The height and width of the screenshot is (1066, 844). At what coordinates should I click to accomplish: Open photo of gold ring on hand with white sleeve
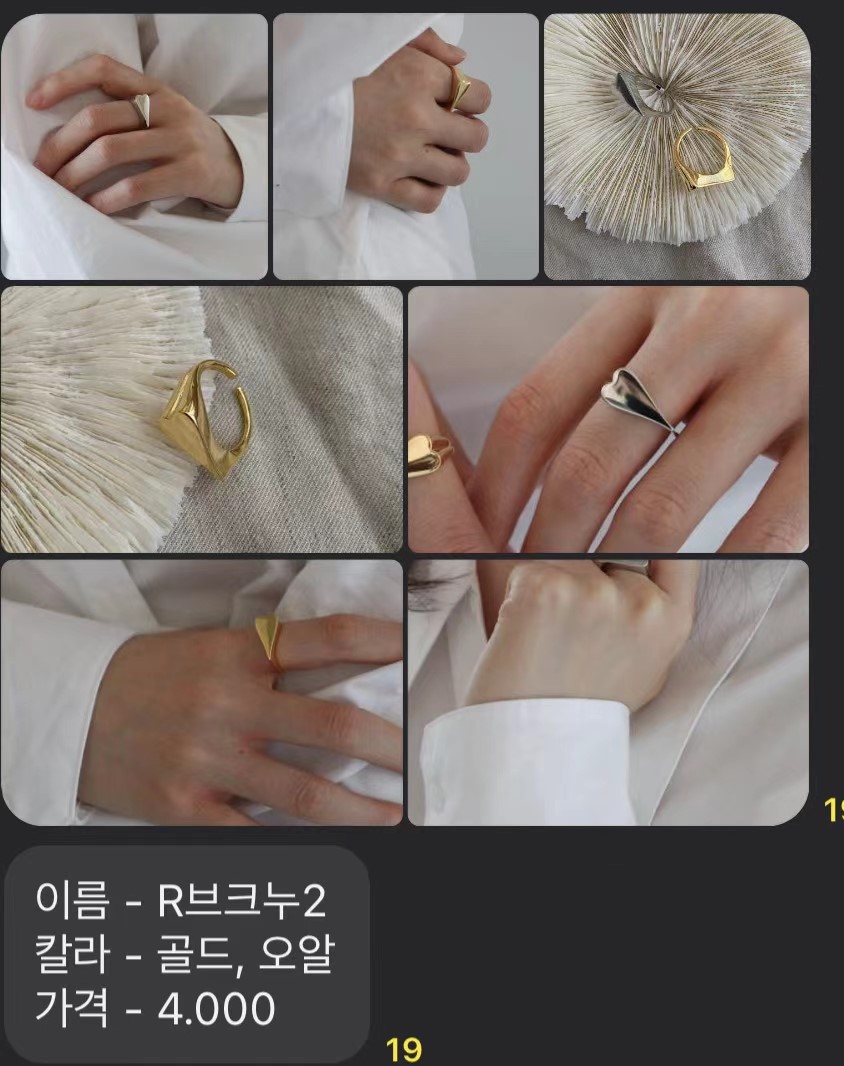click(201, 692)
